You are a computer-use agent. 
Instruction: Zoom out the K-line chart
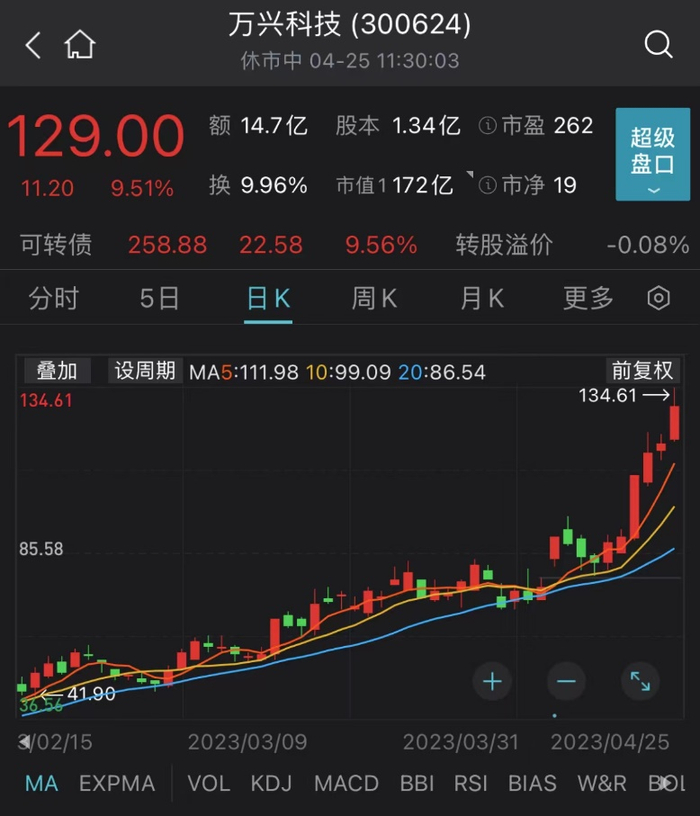(x=566, y=682)
